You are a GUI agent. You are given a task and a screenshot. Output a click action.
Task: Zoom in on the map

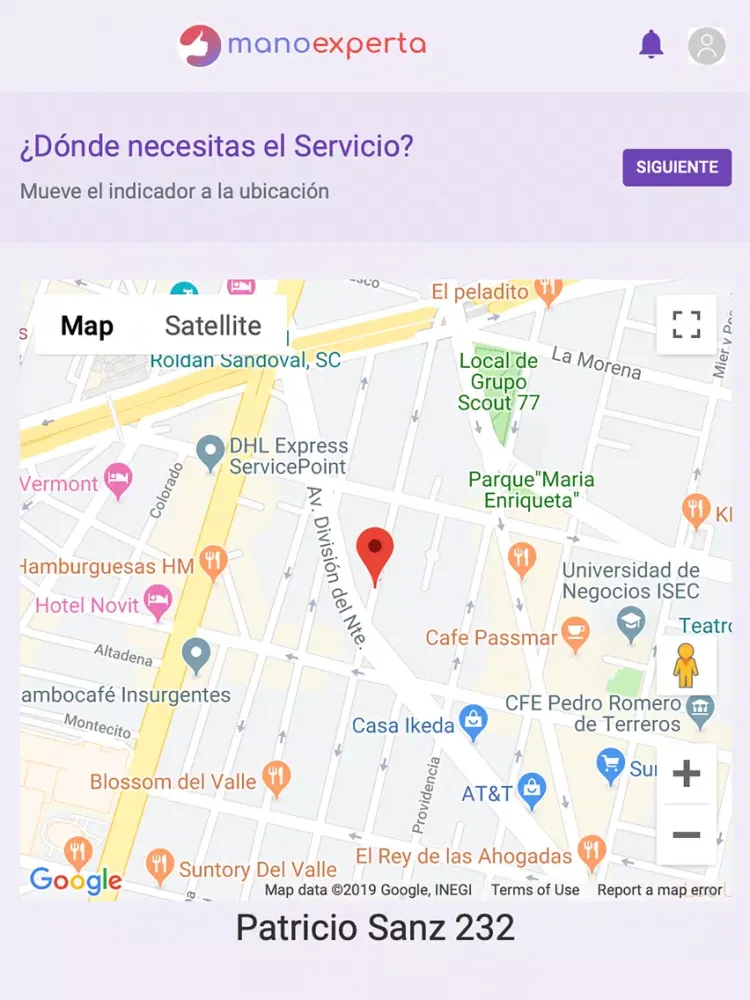click(x=686, y=773)
